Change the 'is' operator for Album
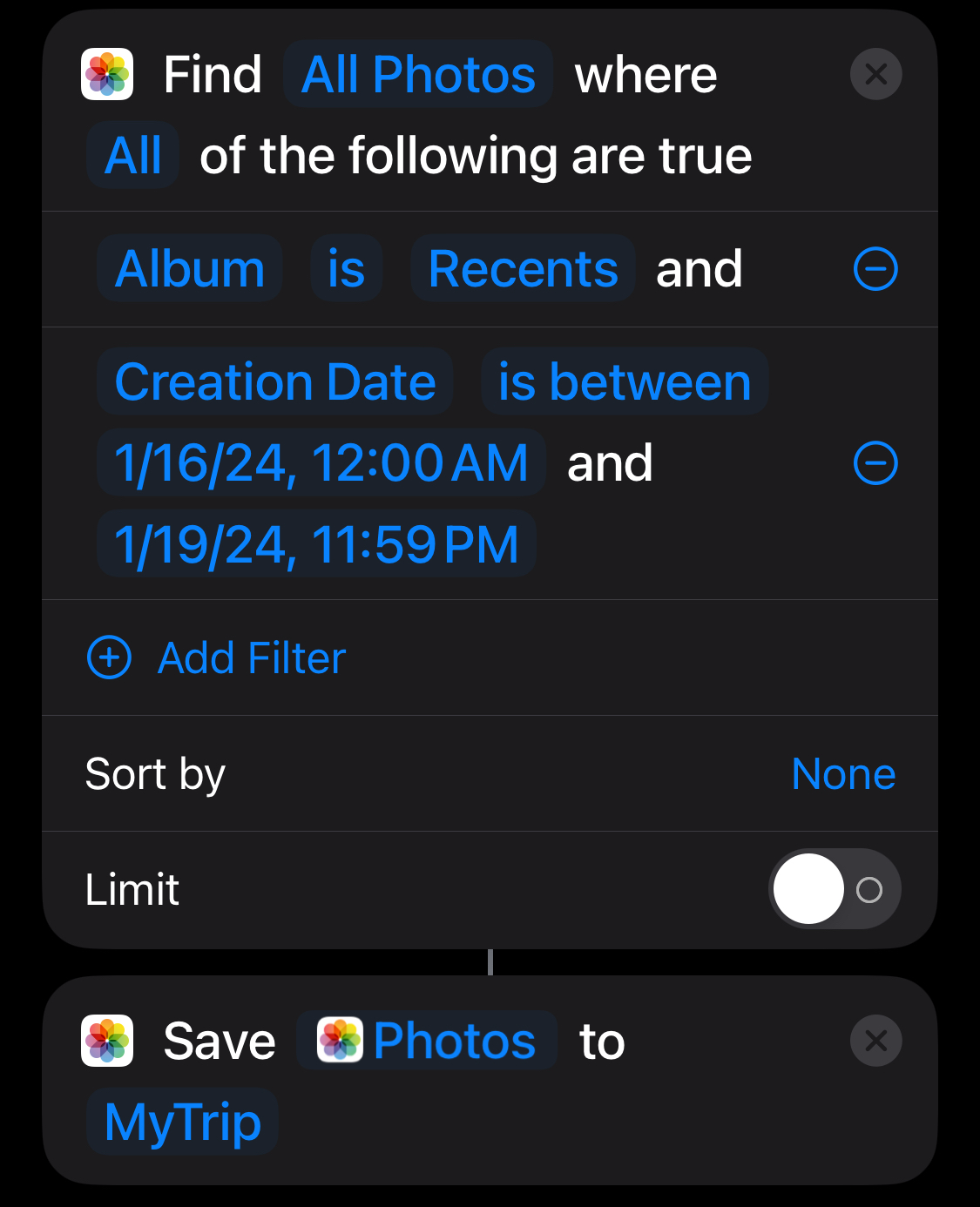The image size is (980, 1207). 346,268
